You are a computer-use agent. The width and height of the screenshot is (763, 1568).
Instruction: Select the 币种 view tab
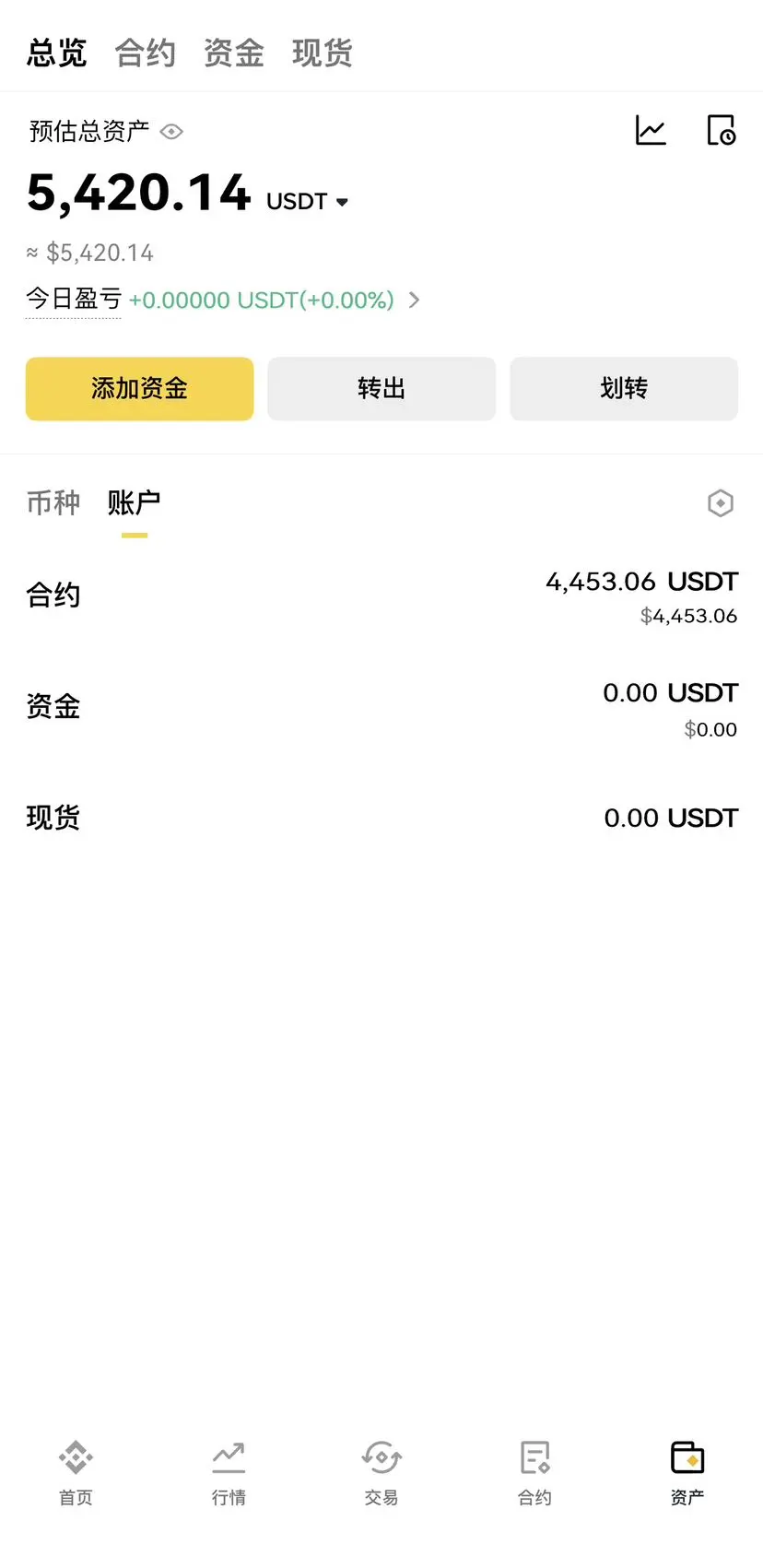point(53,503)
